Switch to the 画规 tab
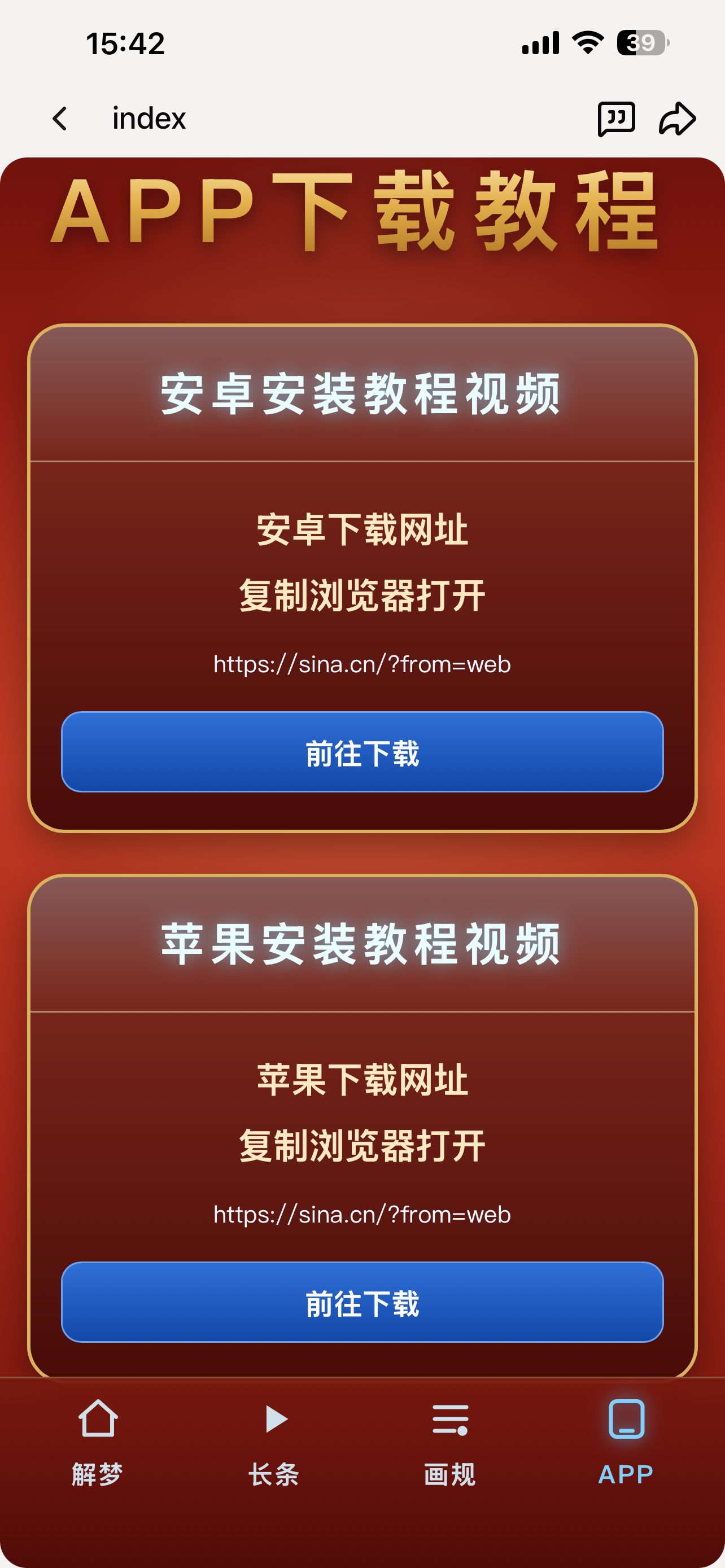 pyautogui.click(x=450, y=1443)
